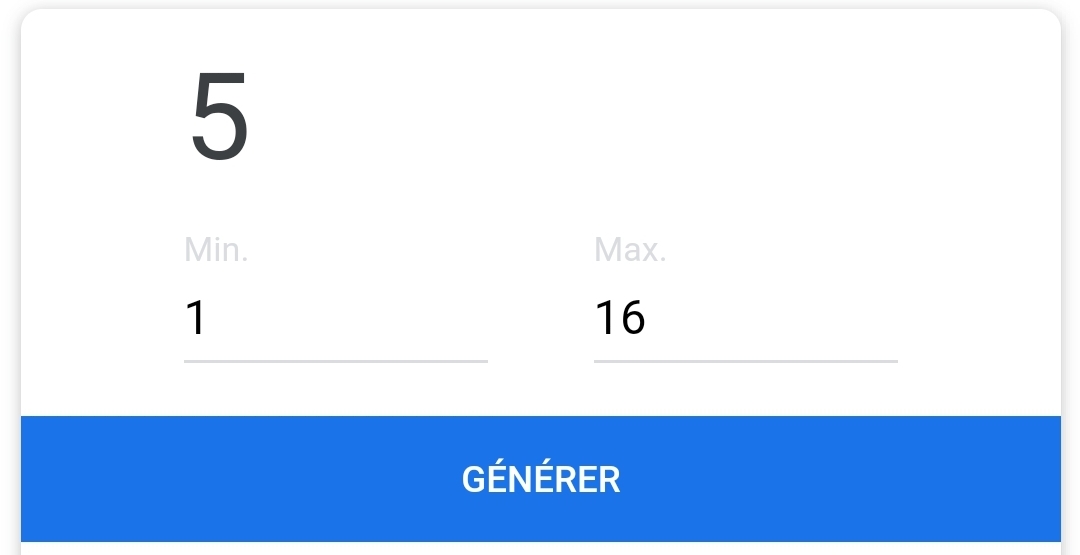Edit the Min. value field
Image resolution: width=1080 pixels, height=555 pixels.
click(335, 320)
